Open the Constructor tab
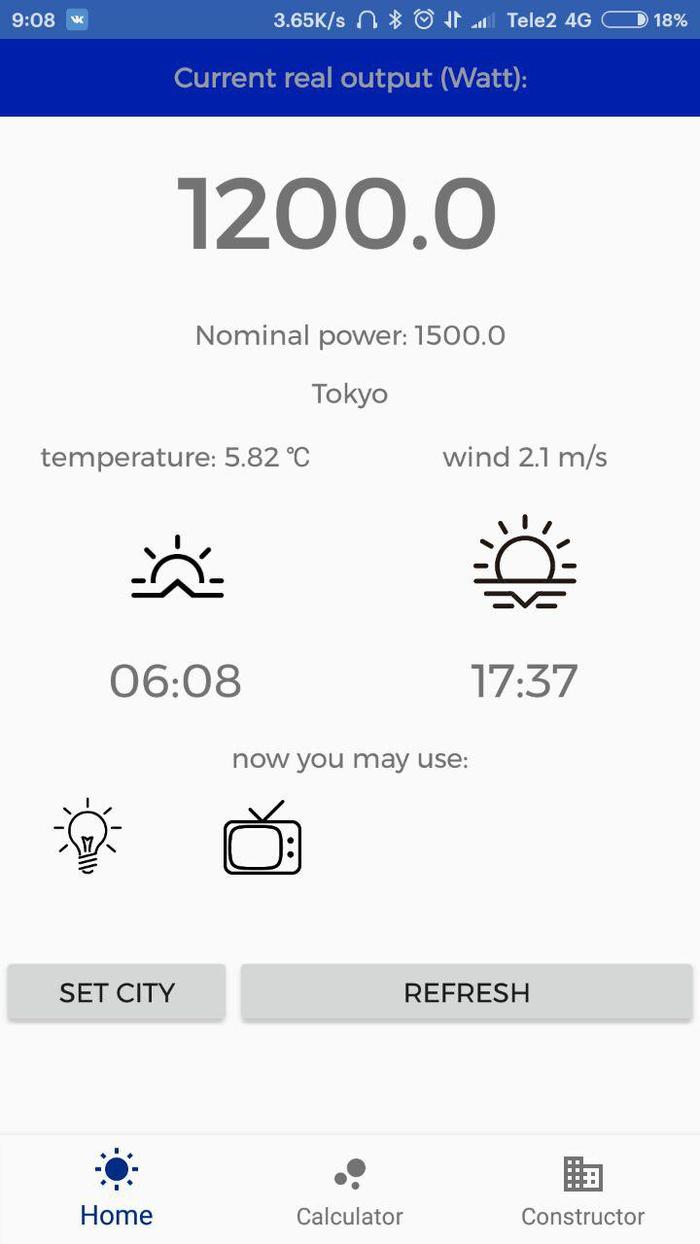This screenshot has width=700, height=1244. coord(582,1192)
